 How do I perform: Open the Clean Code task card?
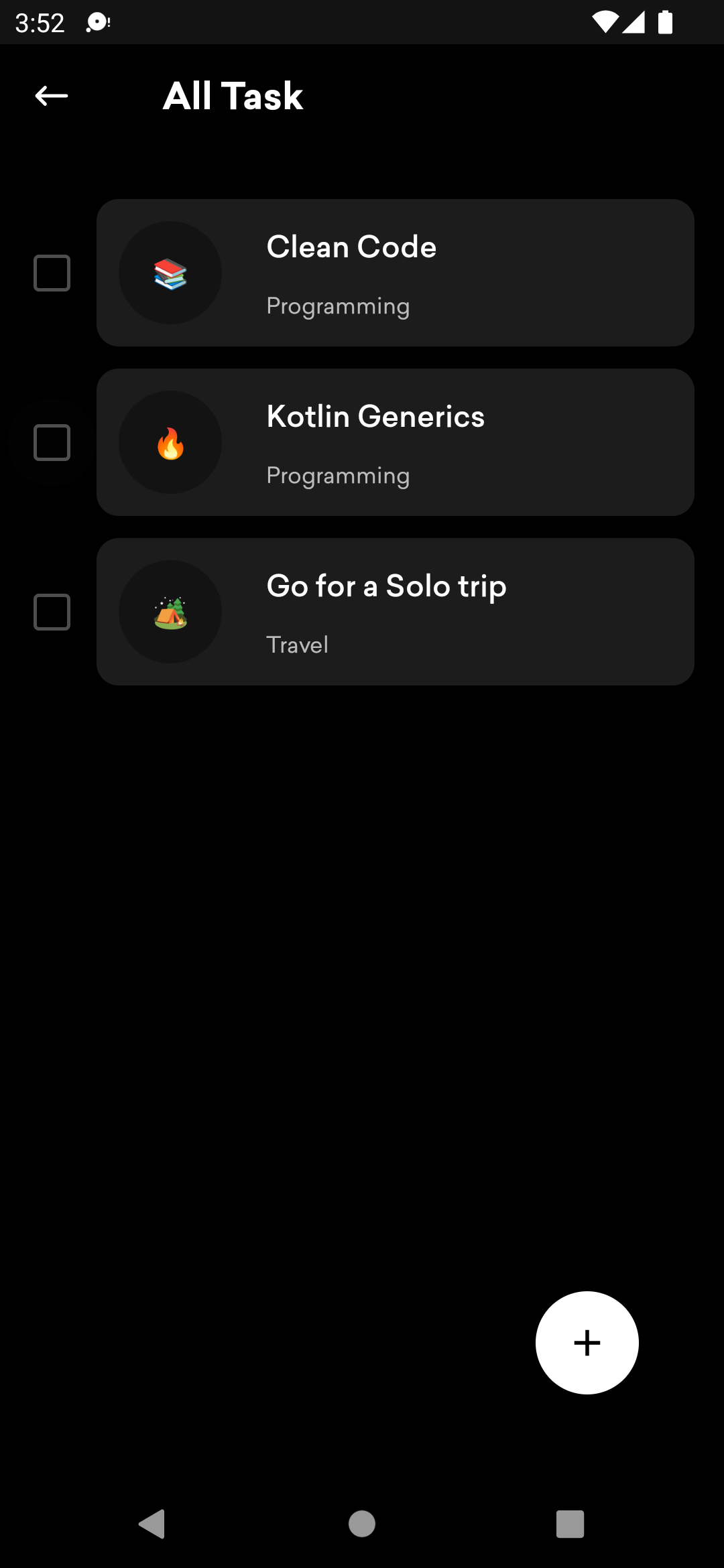396,273
